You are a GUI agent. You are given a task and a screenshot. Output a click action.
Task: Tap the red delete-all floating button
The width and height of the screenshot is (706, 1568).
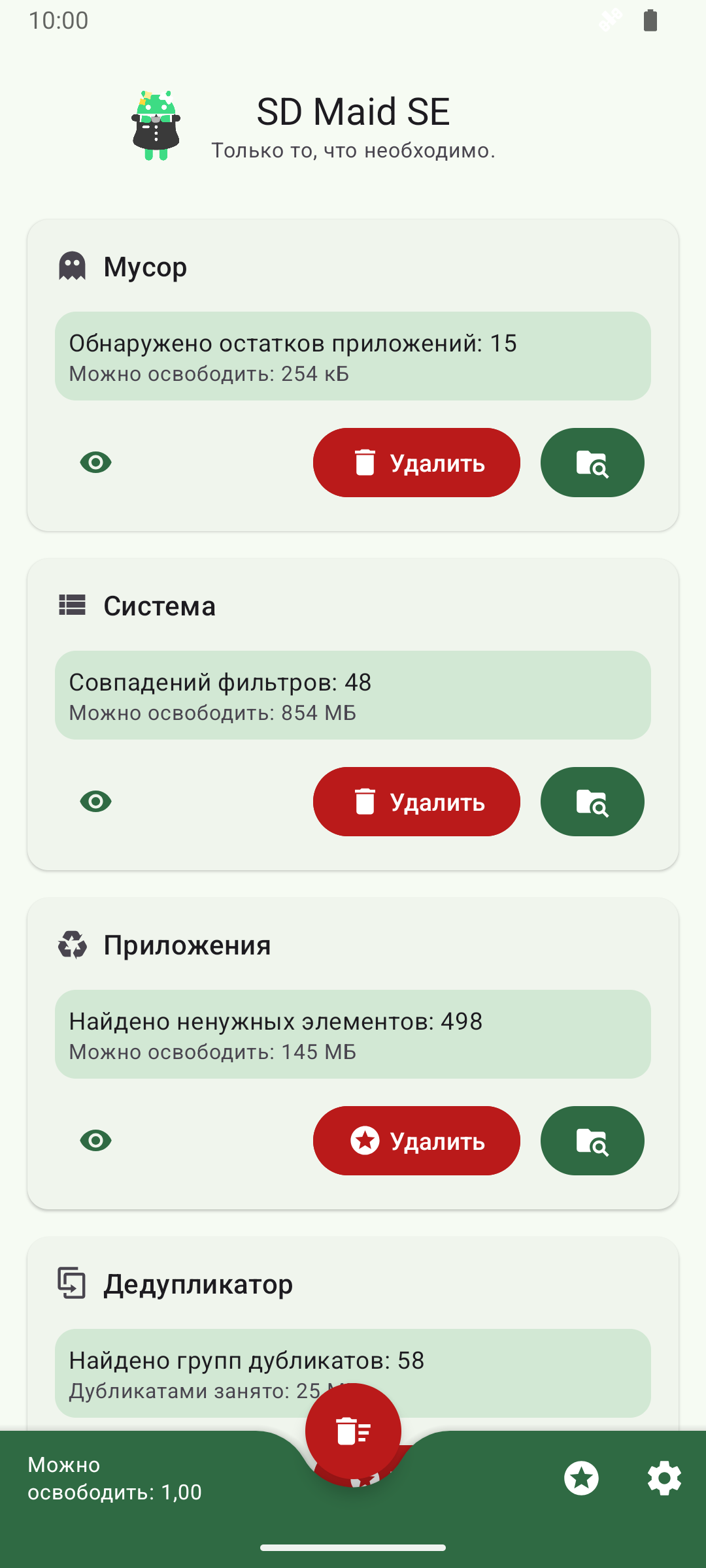[x=353, y=1431]
